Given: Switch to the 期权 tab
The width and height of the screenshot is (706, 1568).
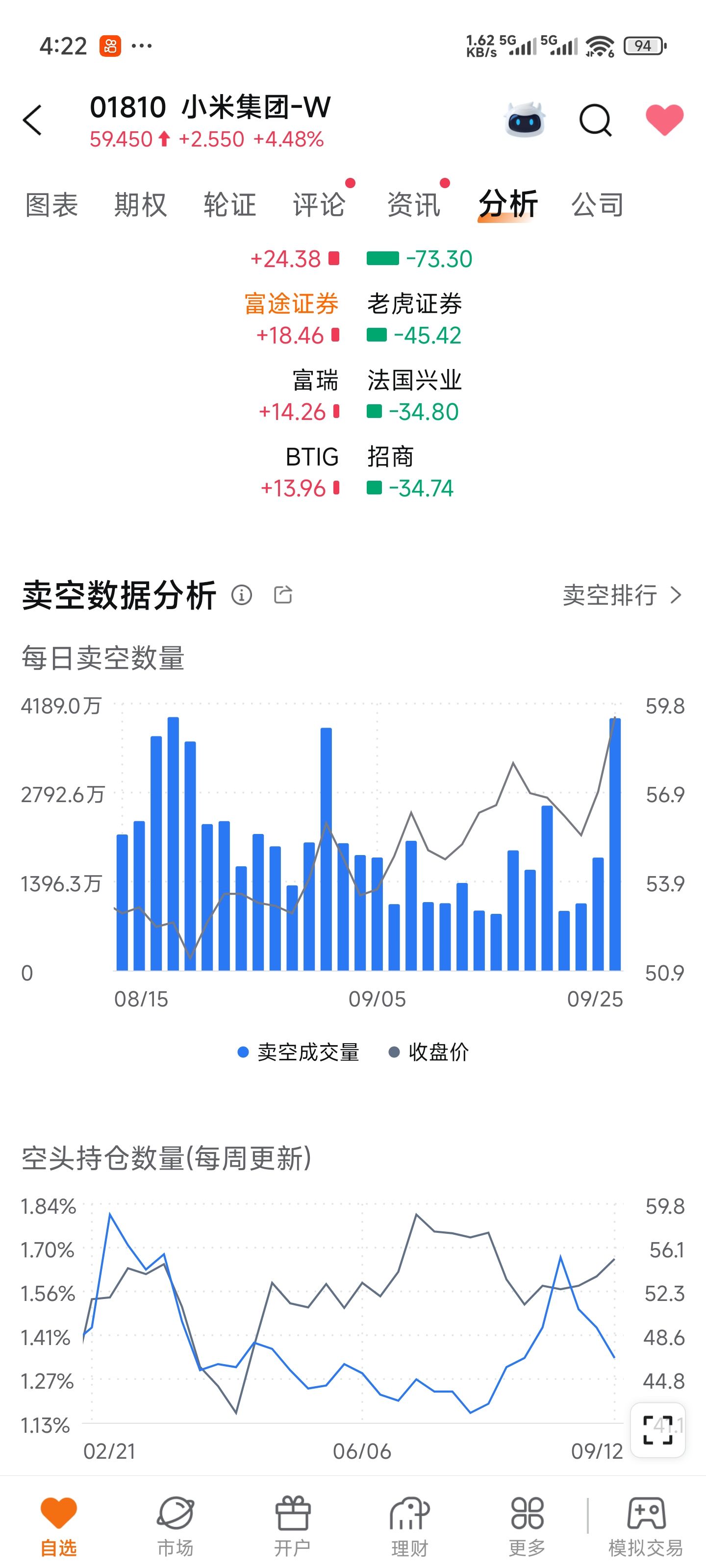Looking at the screenshot, I should click(x=141, y=204).
